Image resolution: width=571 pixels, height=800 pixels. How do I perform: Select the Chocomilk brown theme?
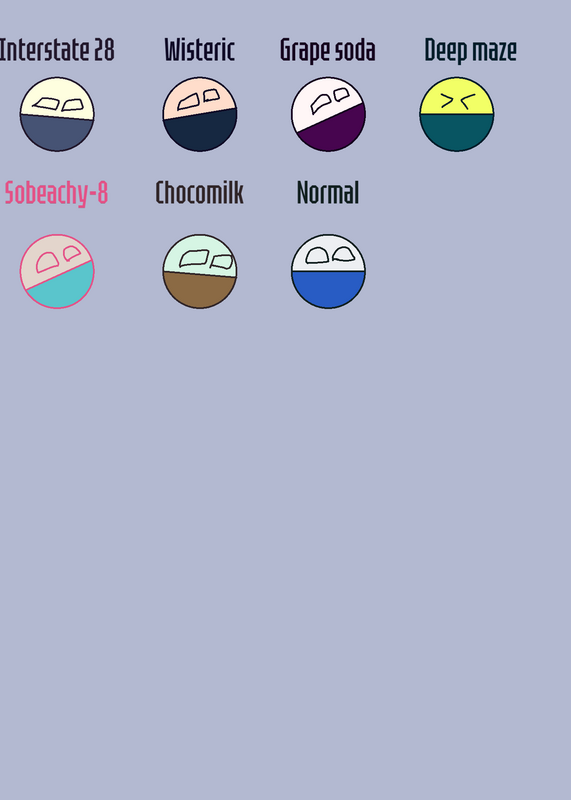point(200,271)
